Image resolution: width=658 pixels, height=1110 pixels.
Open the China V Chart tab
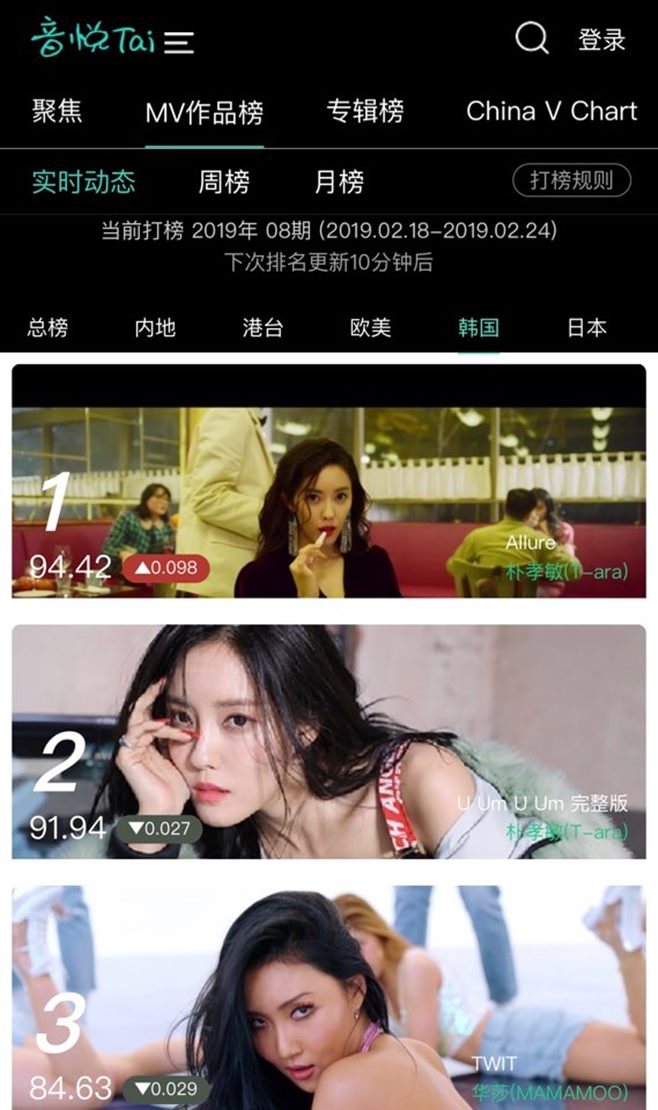(x=551, y=111)
